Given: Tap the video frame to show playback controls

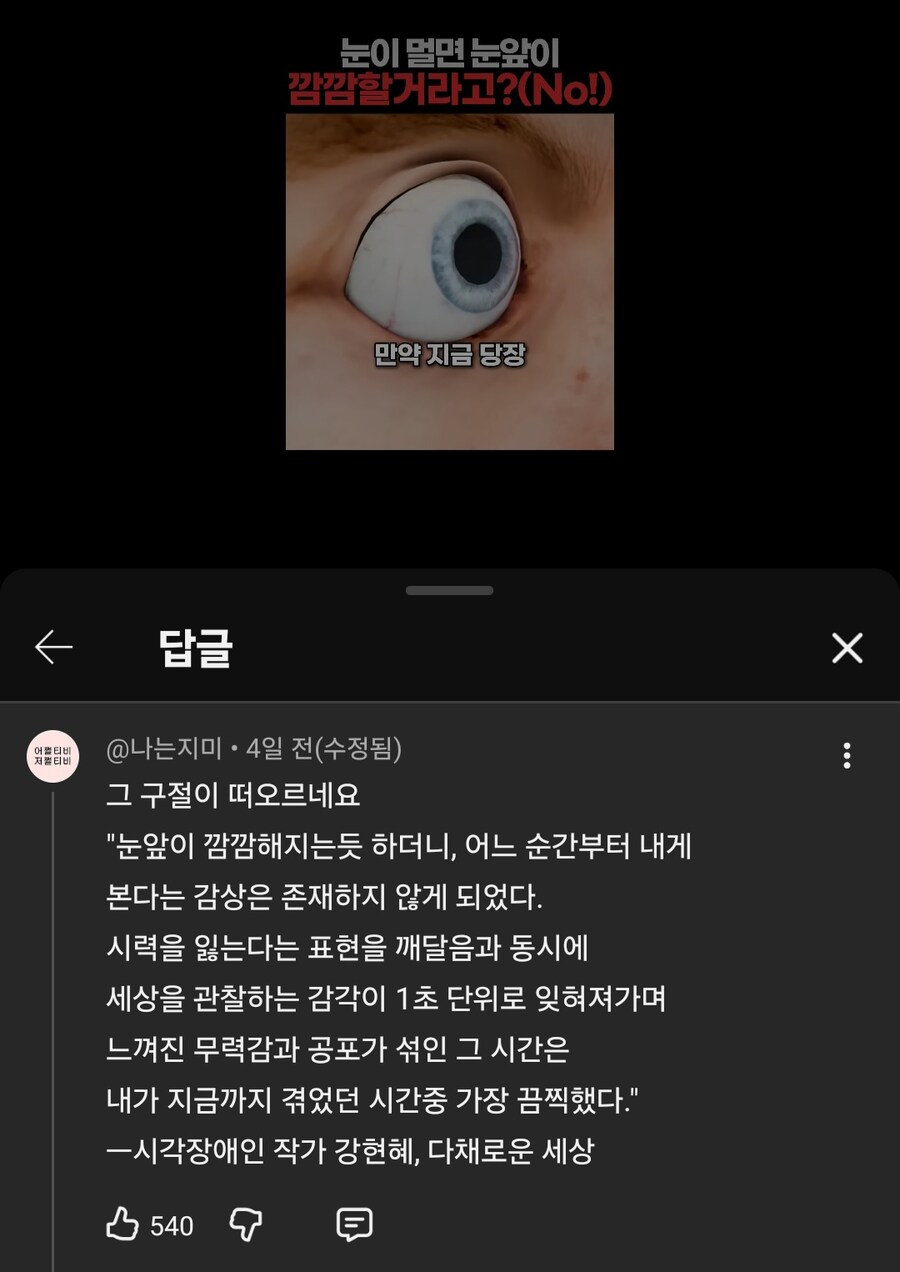Looking at the screenshot, I should (x=450, y=280).
